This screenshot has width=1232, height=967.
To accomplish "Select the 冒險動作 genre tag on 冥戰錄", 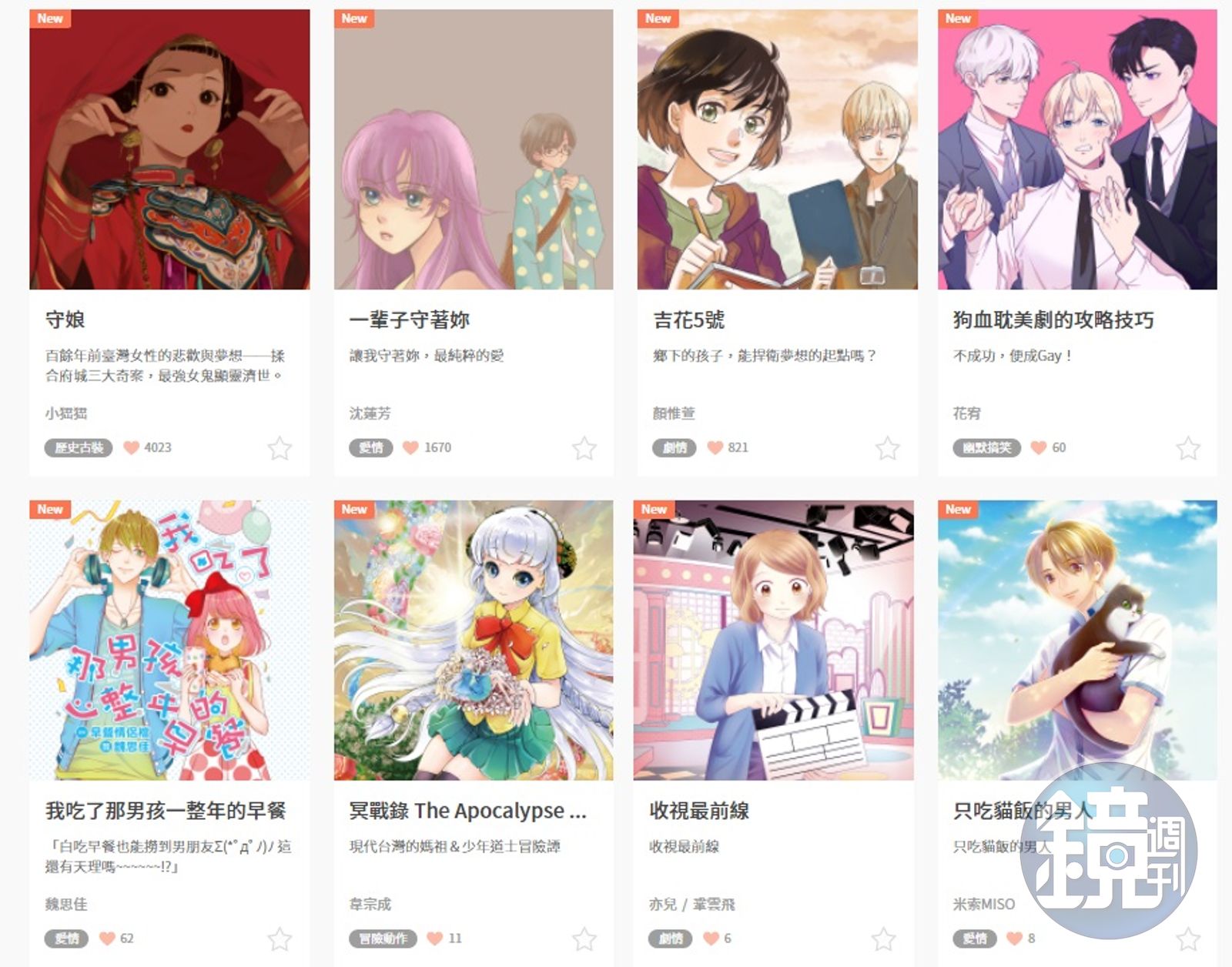I will click(x=383, y=939).
